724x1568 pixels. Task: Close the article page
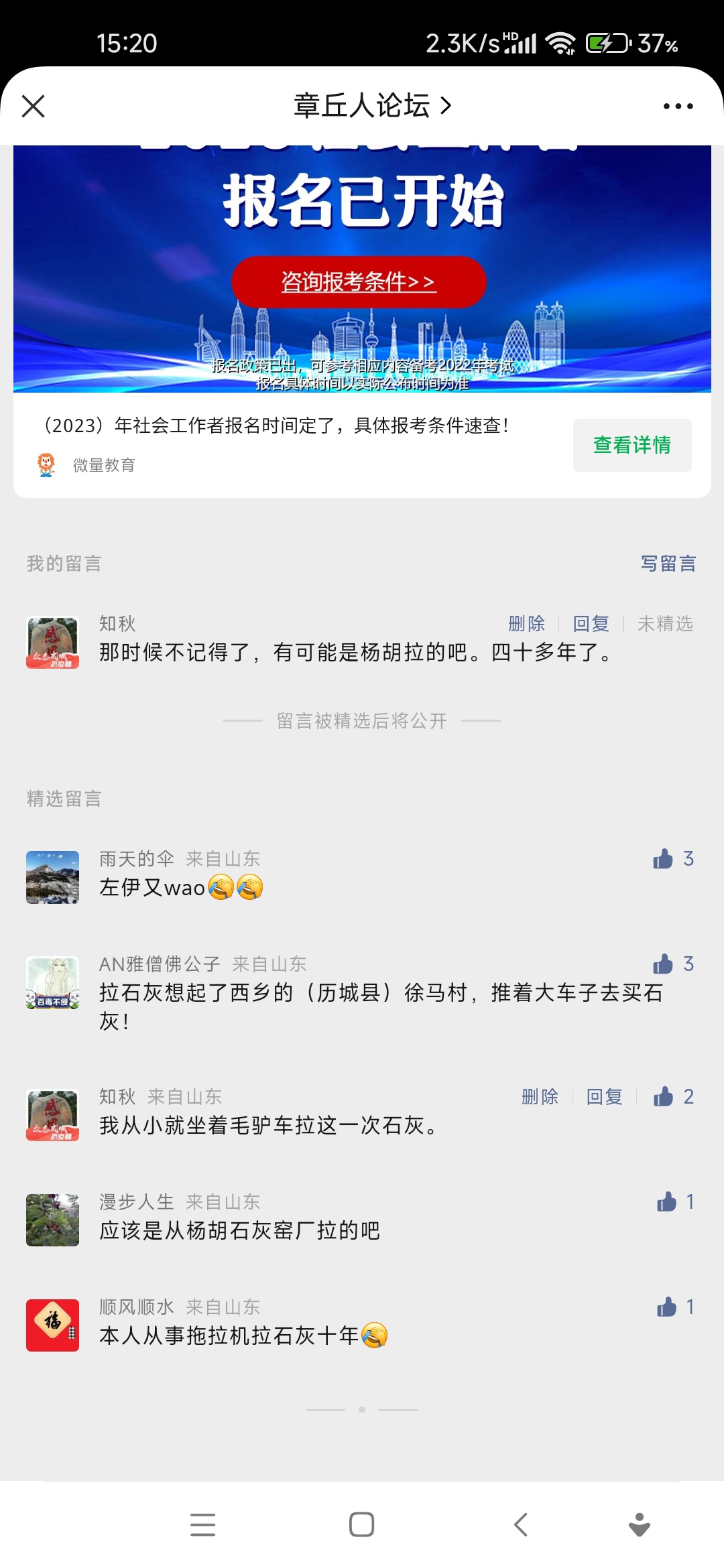pos(33,106)
